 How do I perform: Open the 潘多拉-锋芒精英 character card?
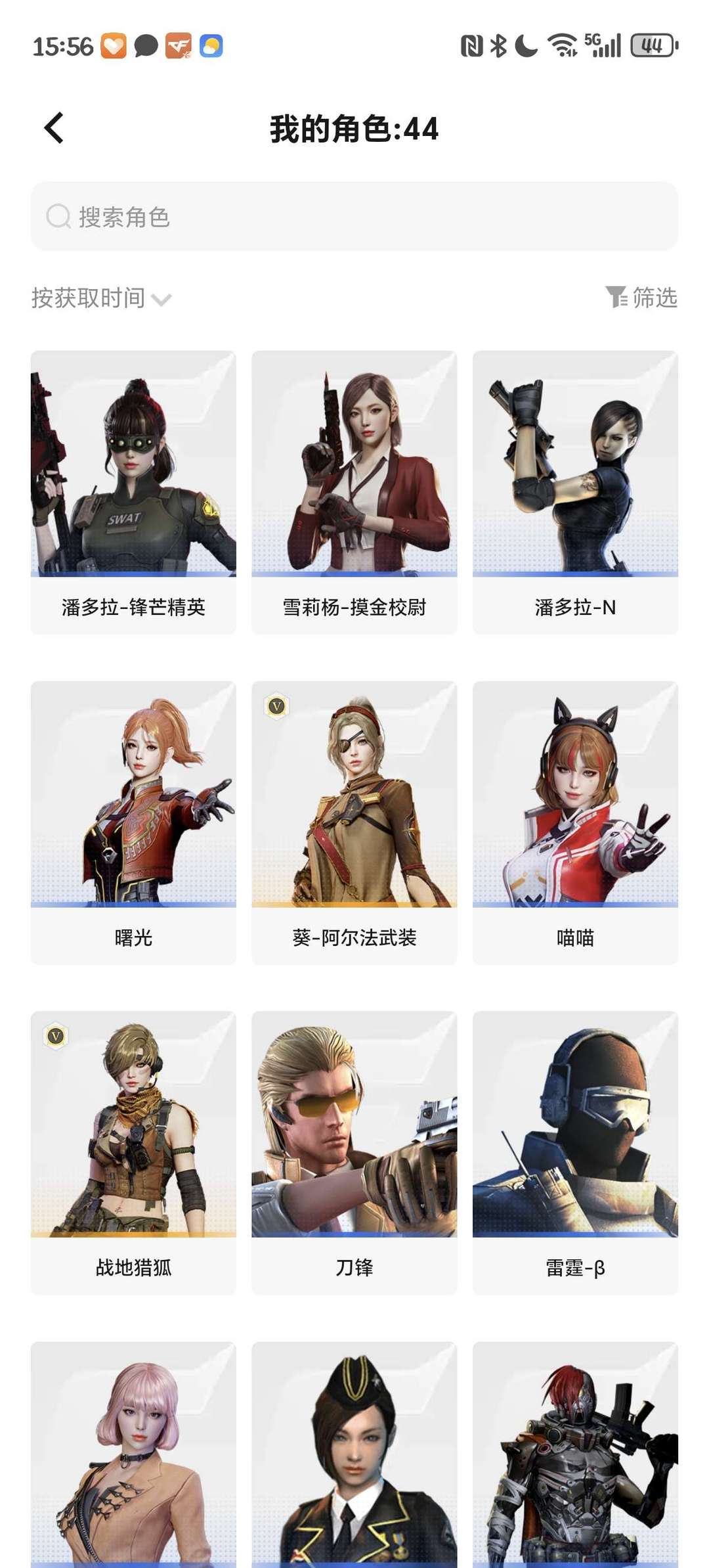[133, 492]
